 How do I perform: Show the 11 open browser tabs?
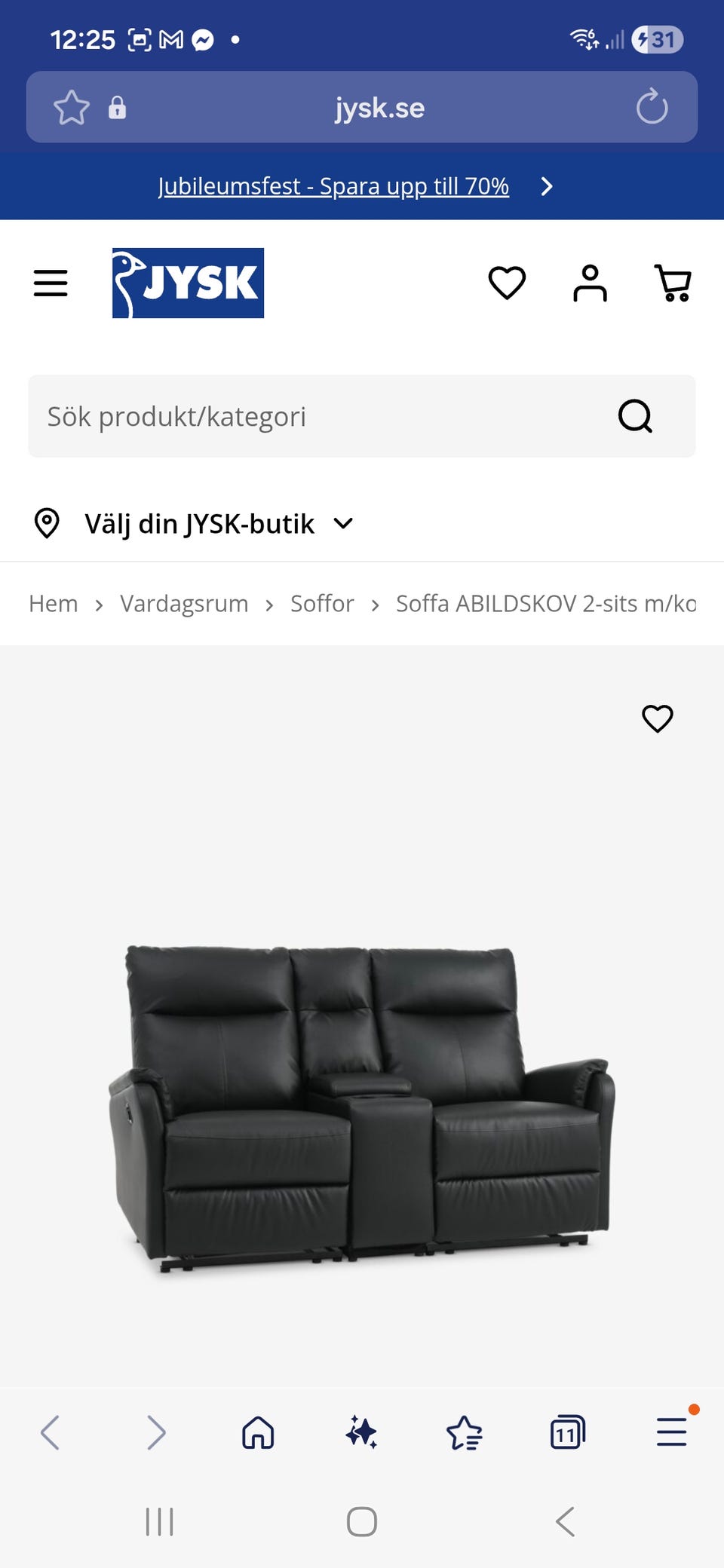tap(568, 1432)
